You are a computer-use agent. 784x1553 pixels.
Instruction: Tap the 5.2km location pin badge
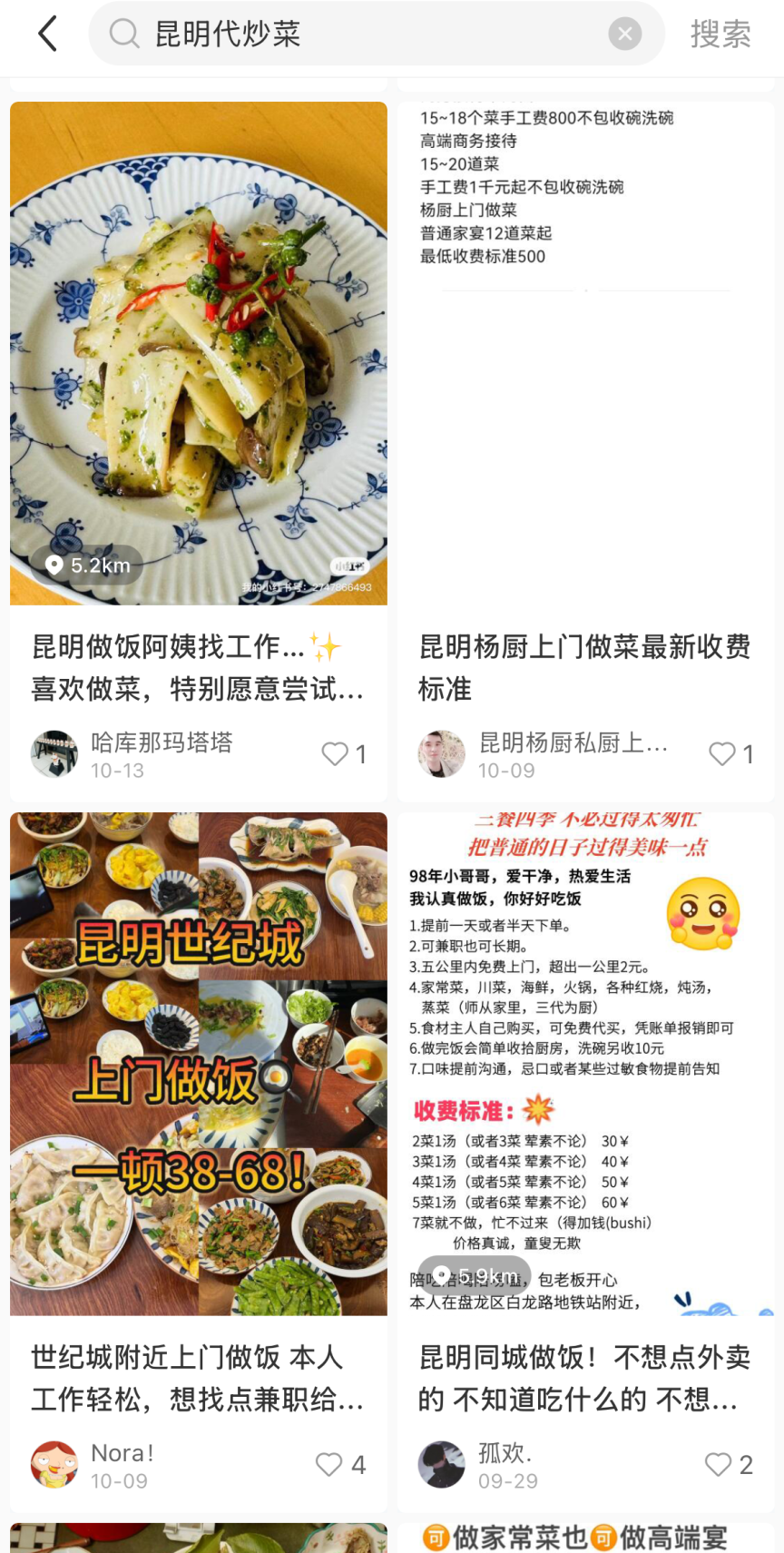coord(88,565)
